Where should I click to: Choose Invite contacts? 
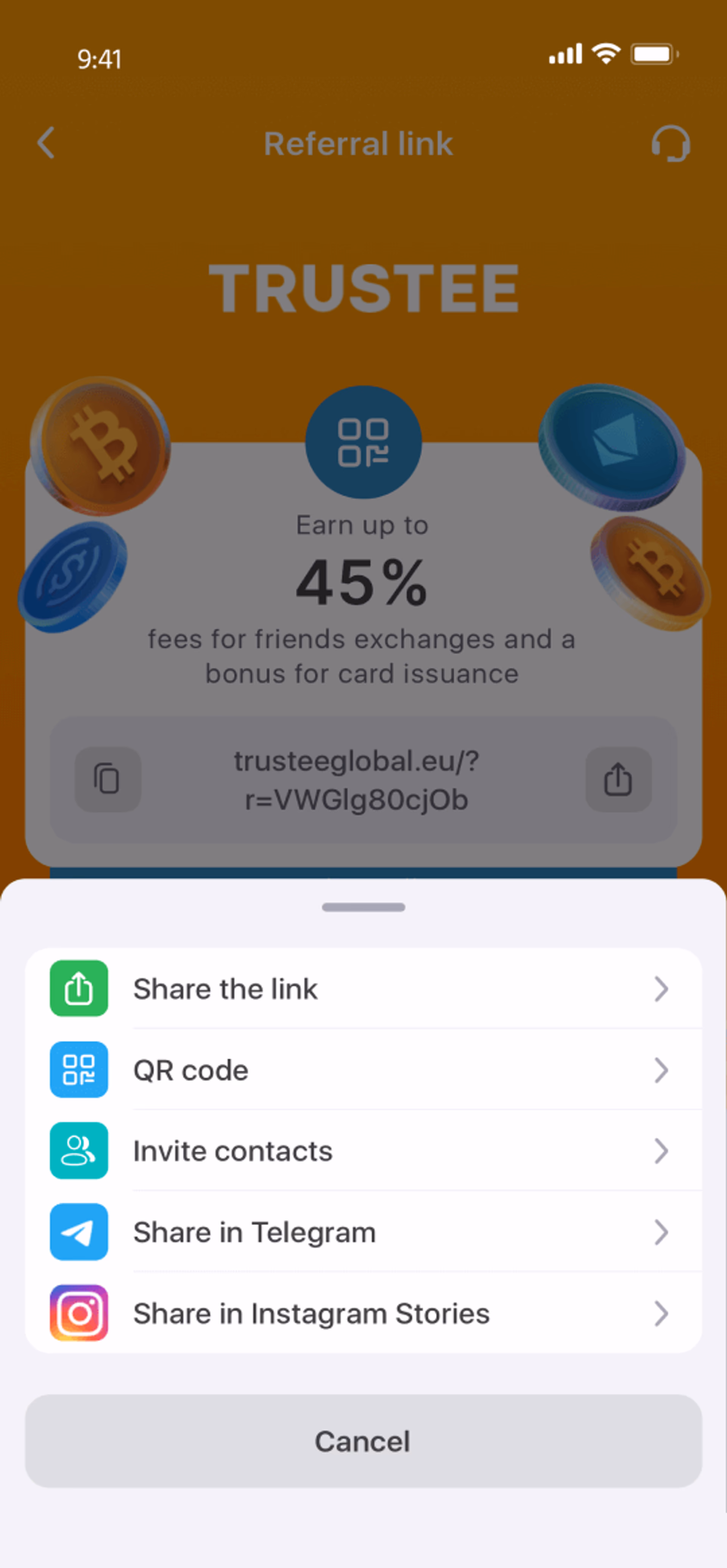(363, 1151)
